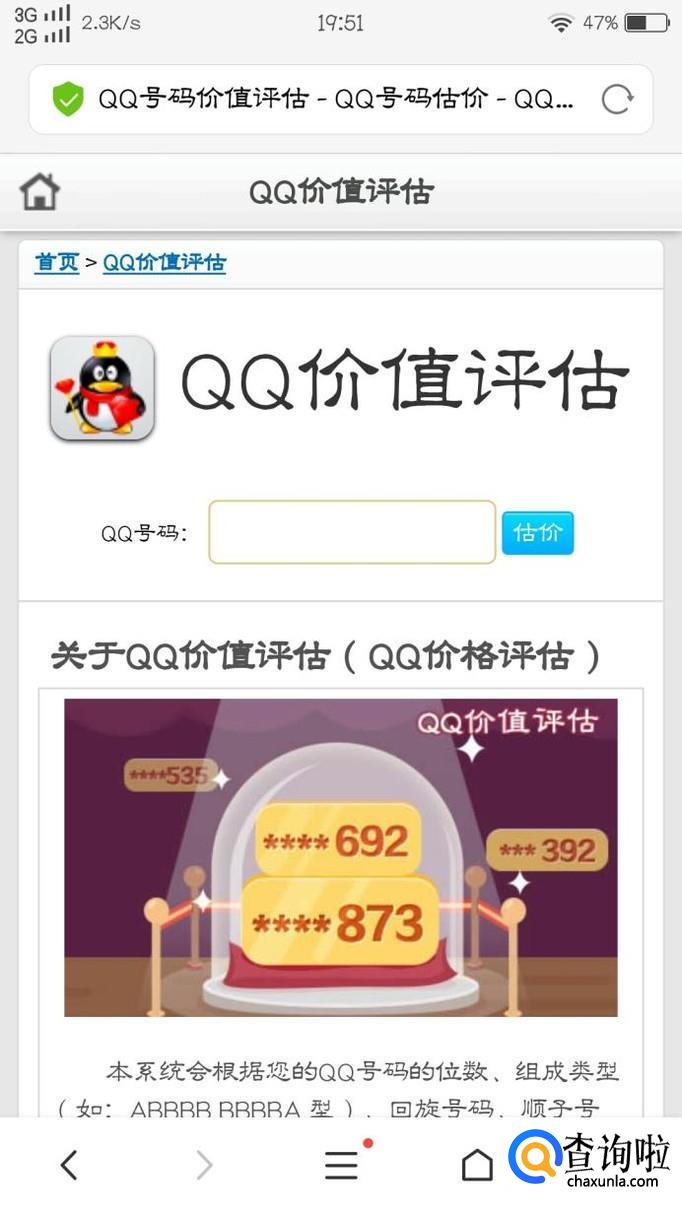Focus the QQ号码 input field
The image size is (682, 1212).
coord(352,532)
